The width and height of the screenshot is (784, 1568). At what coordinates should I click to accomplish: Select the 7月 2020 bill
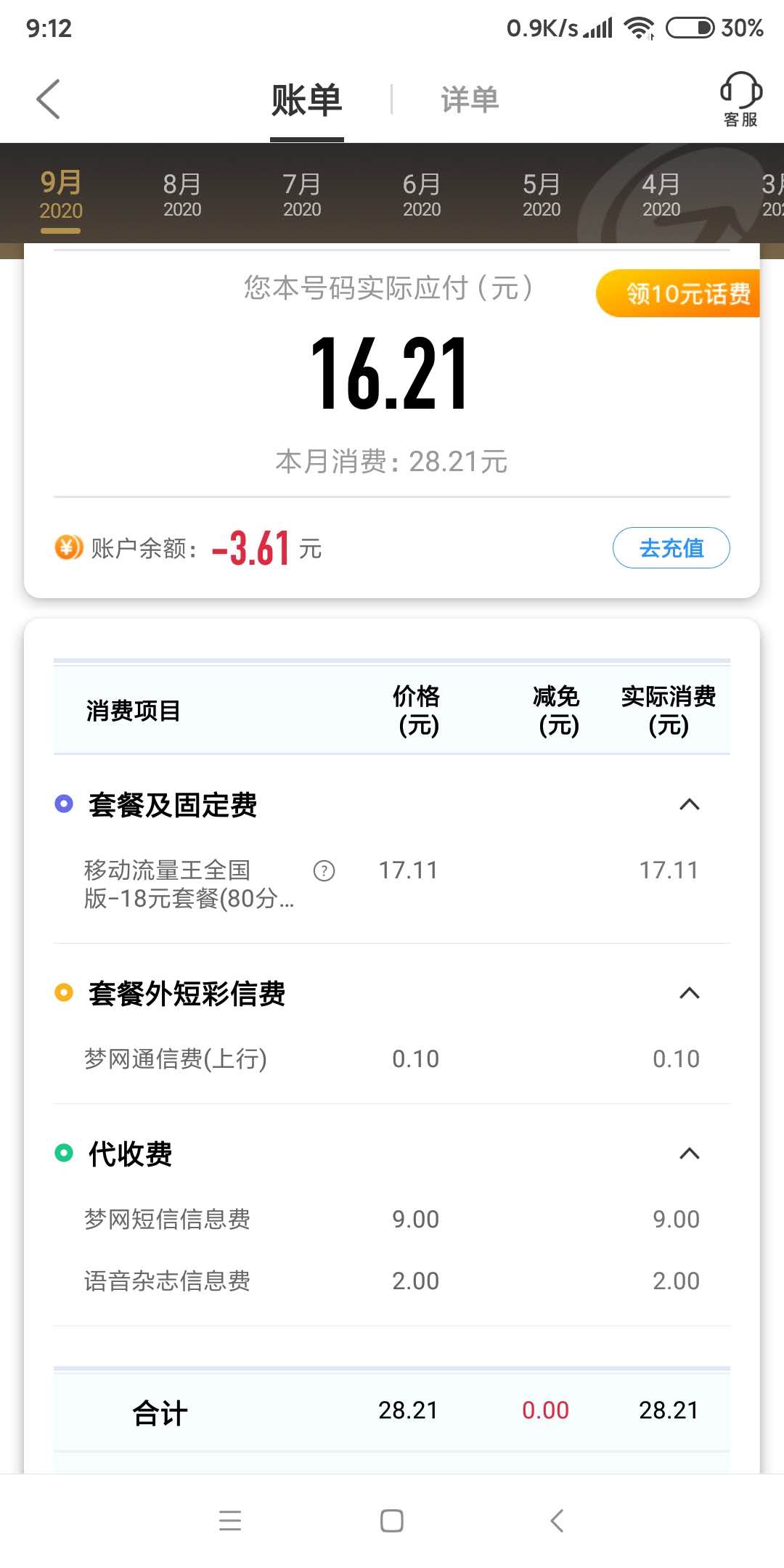coord(301,195)
